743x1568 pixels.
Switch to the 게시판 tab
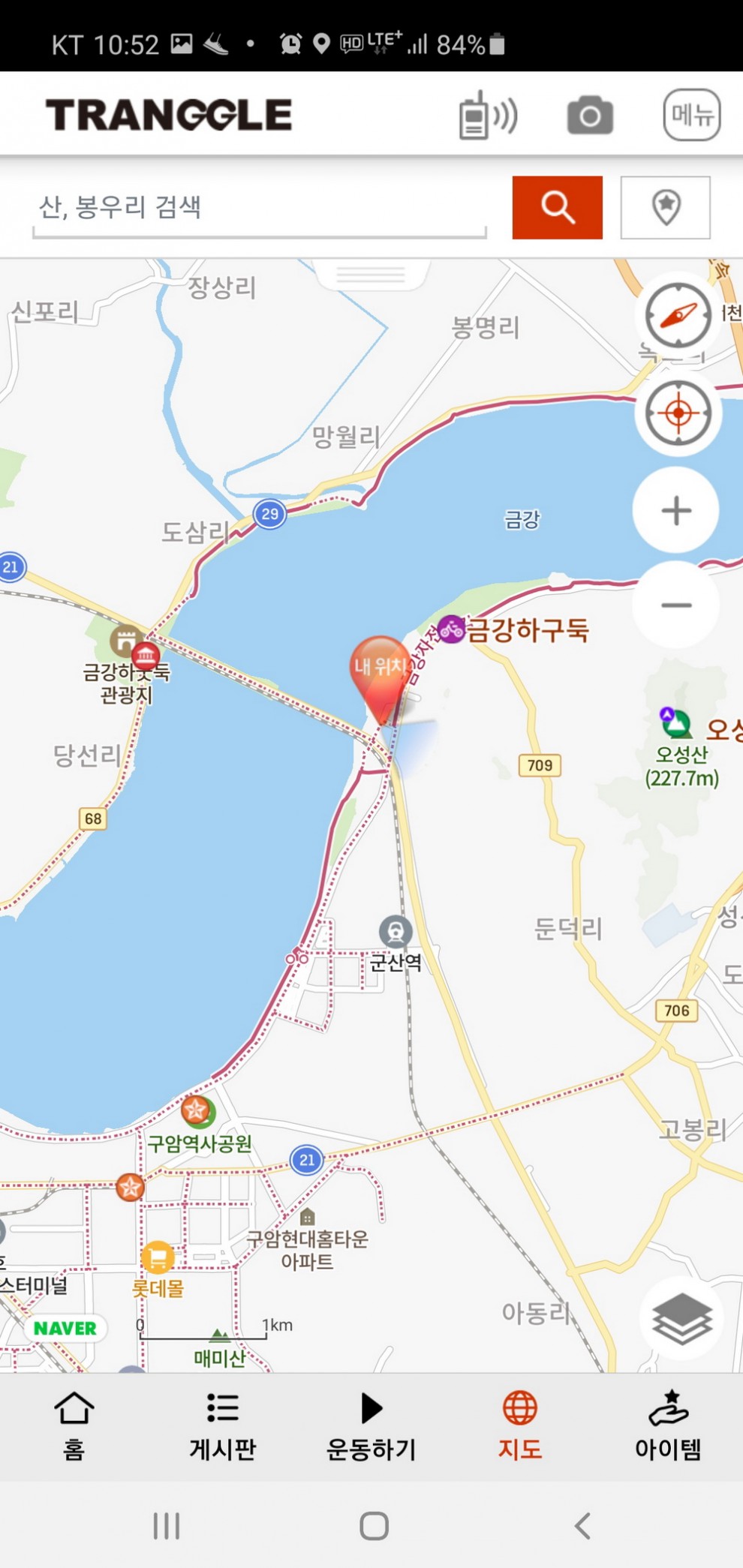coord(223,1426)
